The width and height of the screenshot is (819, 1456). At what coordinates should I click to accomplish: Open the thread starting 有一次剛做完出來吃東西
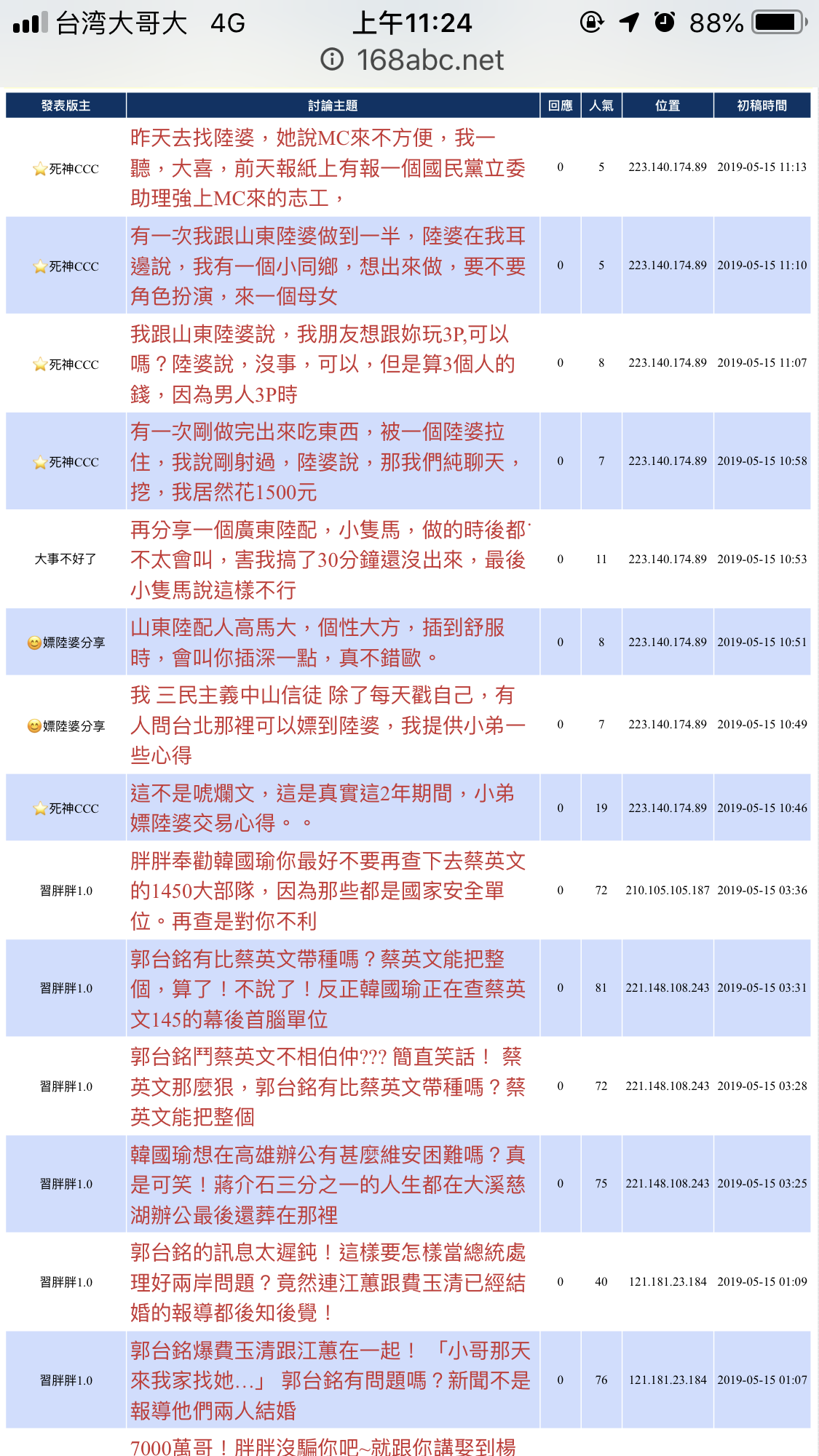(x=326, y=461)
